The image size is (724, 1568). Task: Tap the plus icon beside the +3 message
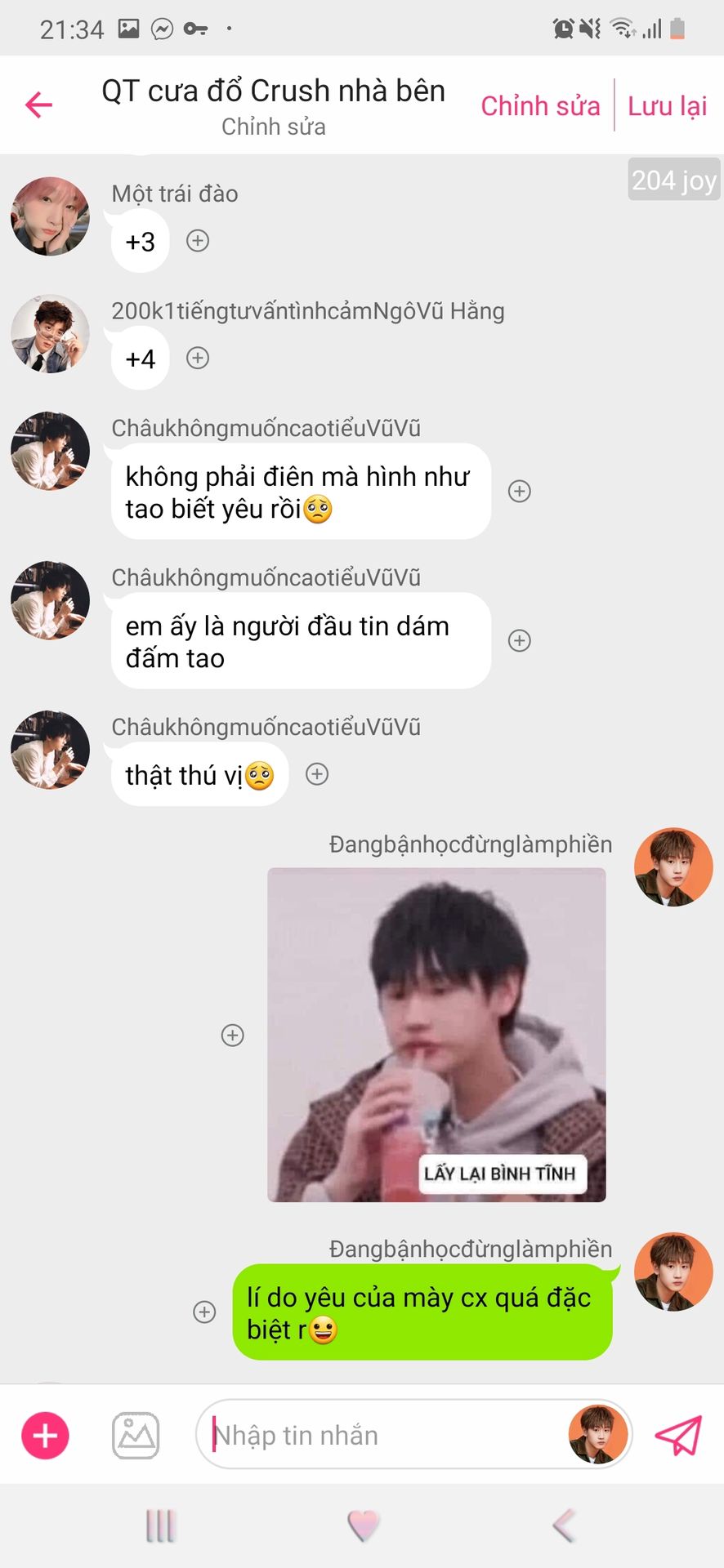pos(198,241)
